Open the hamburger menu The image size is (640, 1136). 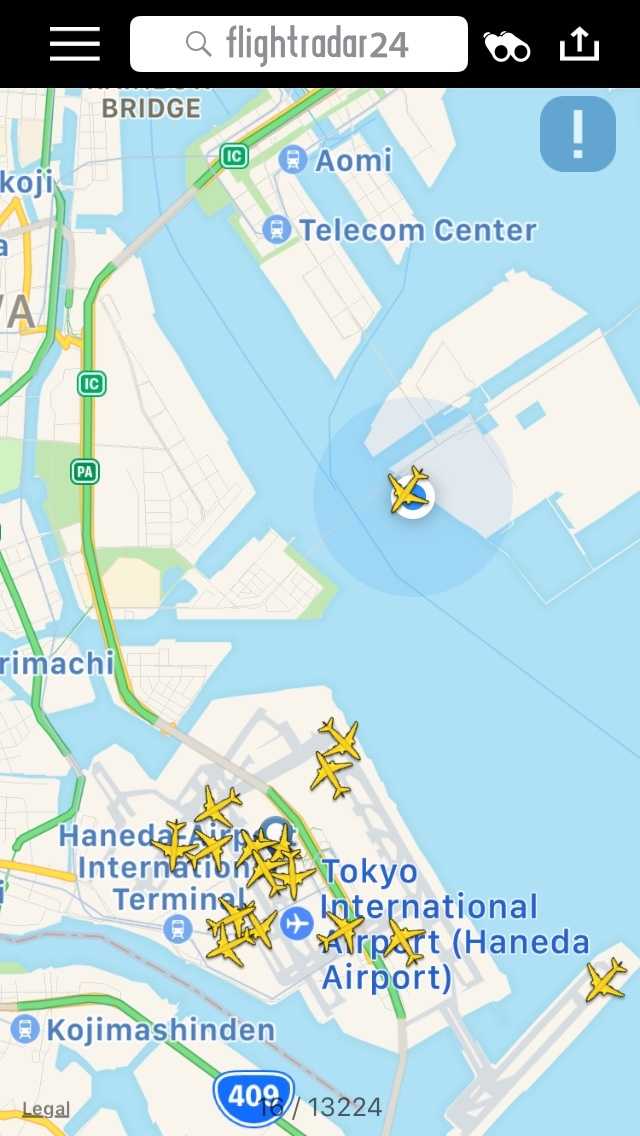coord(75,45)
